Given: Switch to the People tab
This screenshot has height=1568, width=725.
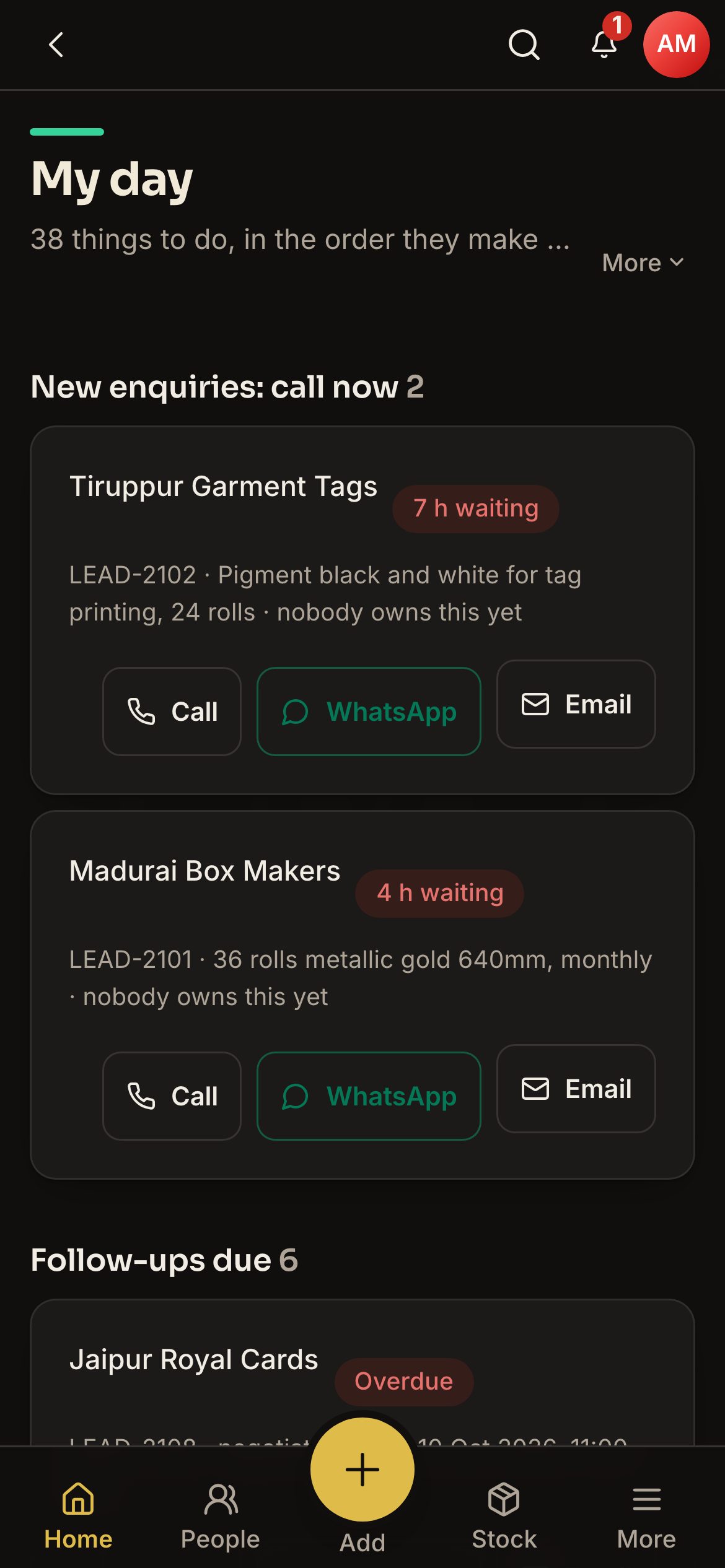Looking at the screenshot, I should (x=220, y=1515).
